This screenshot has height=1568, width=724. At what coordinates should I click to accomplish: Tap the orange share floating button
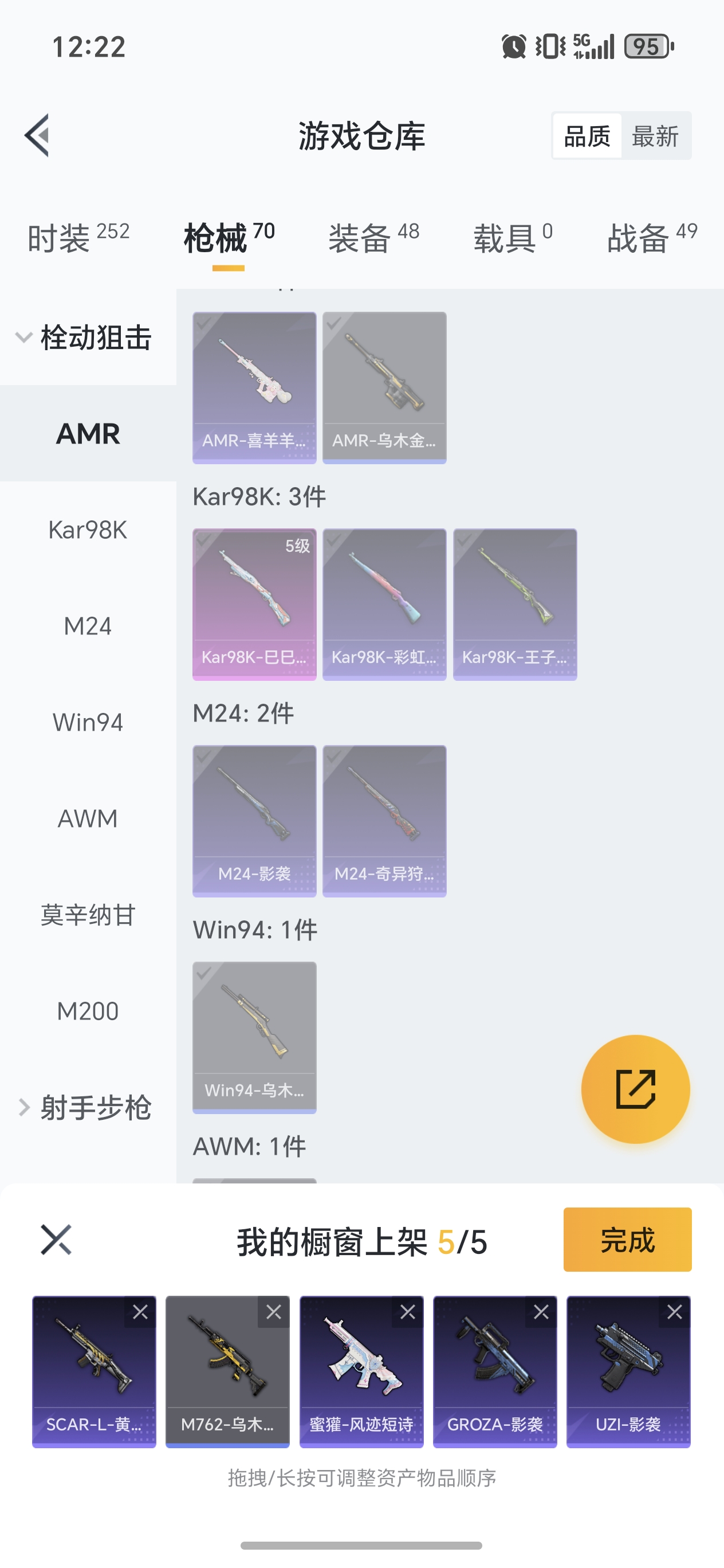click(x=635, y=1089)
